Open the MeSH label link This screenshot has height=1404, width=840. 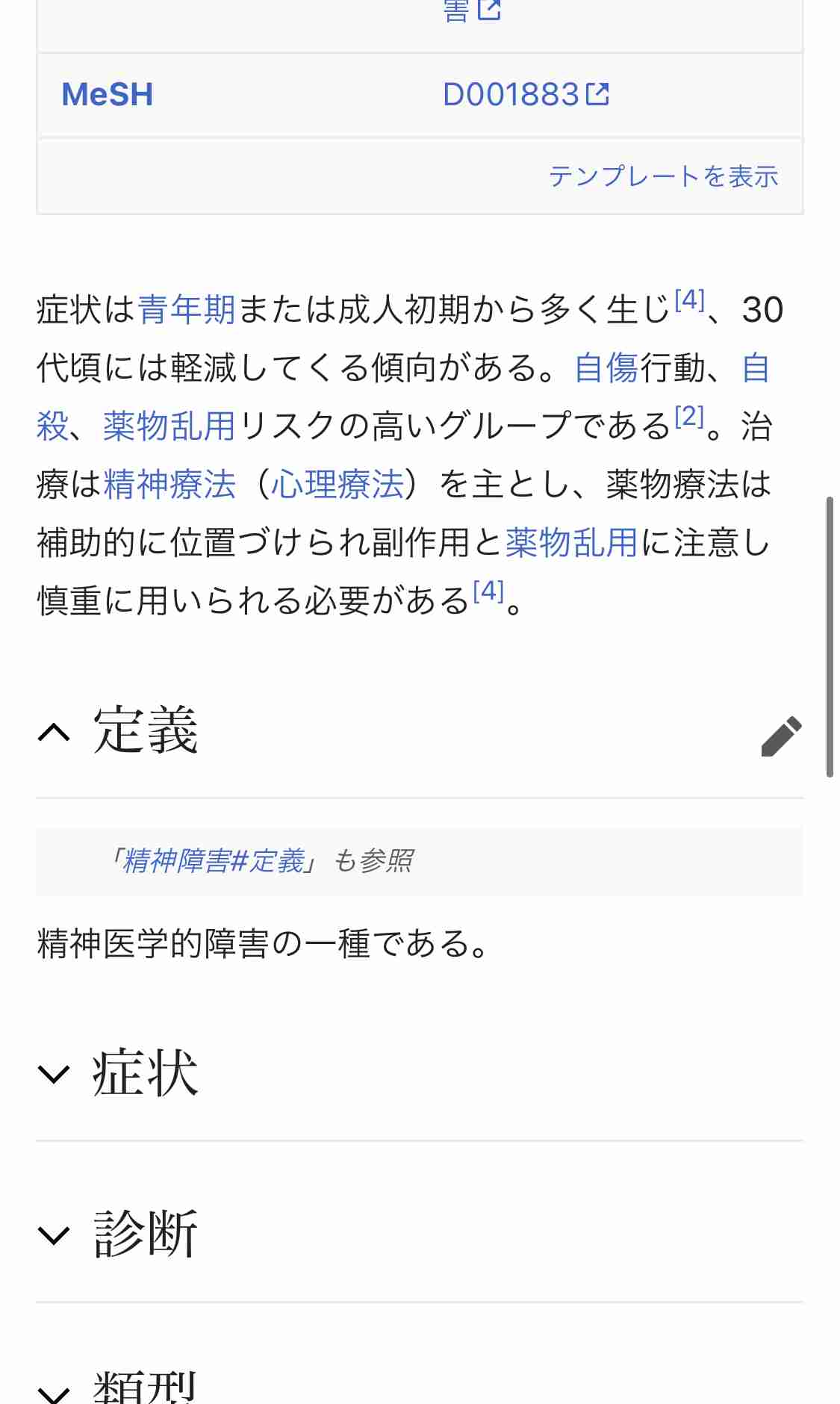(x=108, y=95)
